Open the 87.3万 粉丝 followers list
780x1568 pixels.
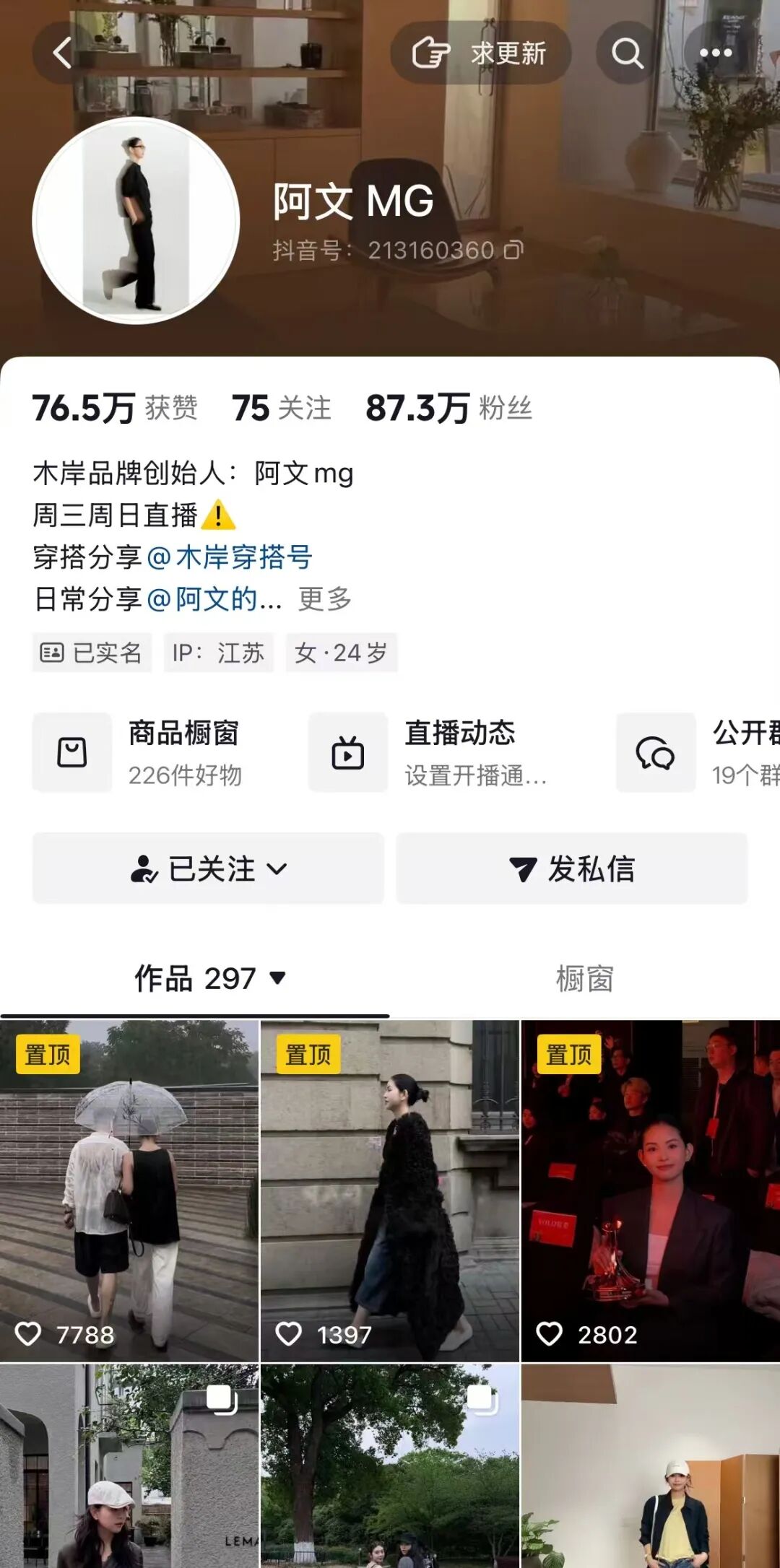click(x=449, y=408)
